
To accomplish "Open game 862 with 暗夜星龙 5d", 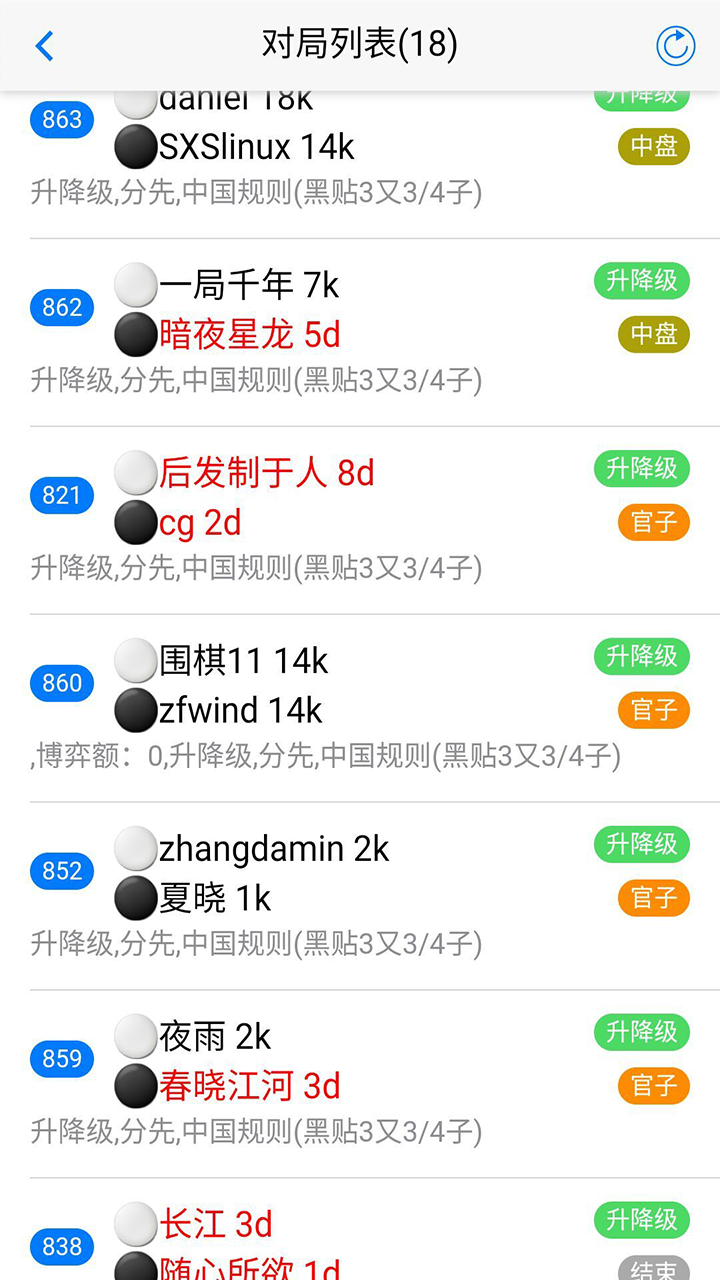I will pos(360,333).
